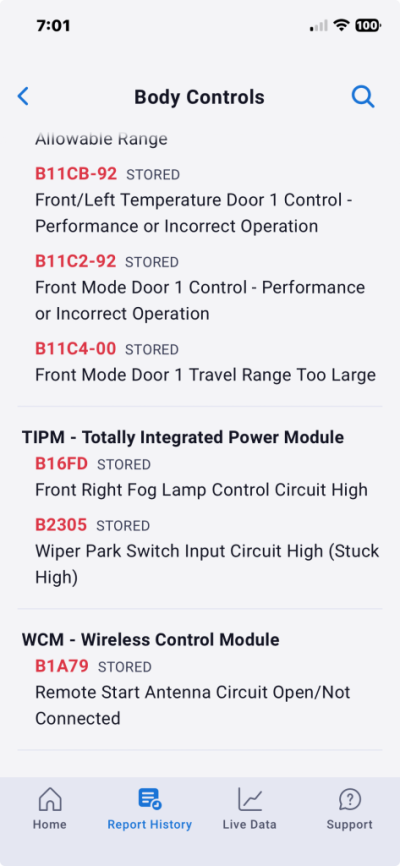Open the search magnifier icon
400x866 pixels.
[363, 97]
